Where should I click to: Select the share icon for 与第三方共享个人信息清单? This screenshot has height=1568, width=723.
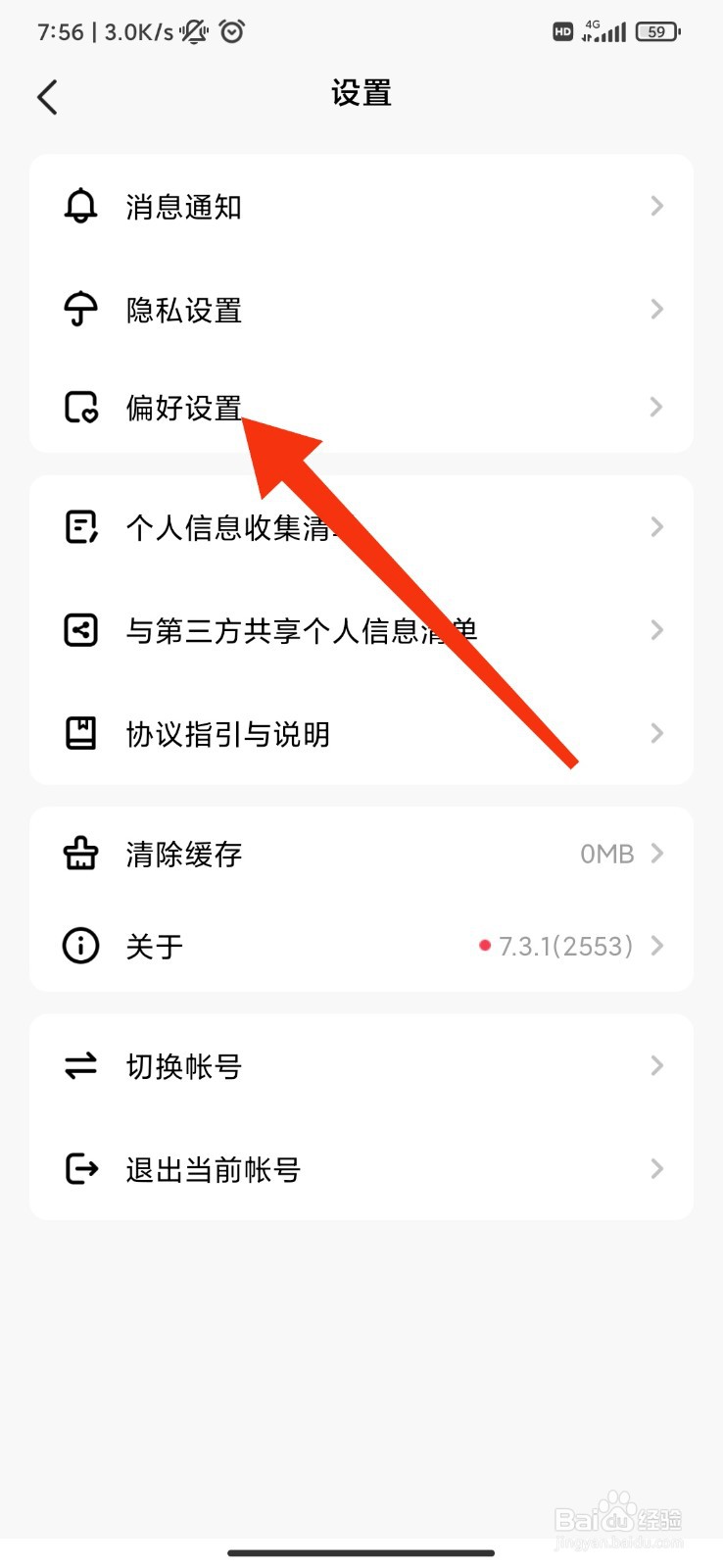80,630
